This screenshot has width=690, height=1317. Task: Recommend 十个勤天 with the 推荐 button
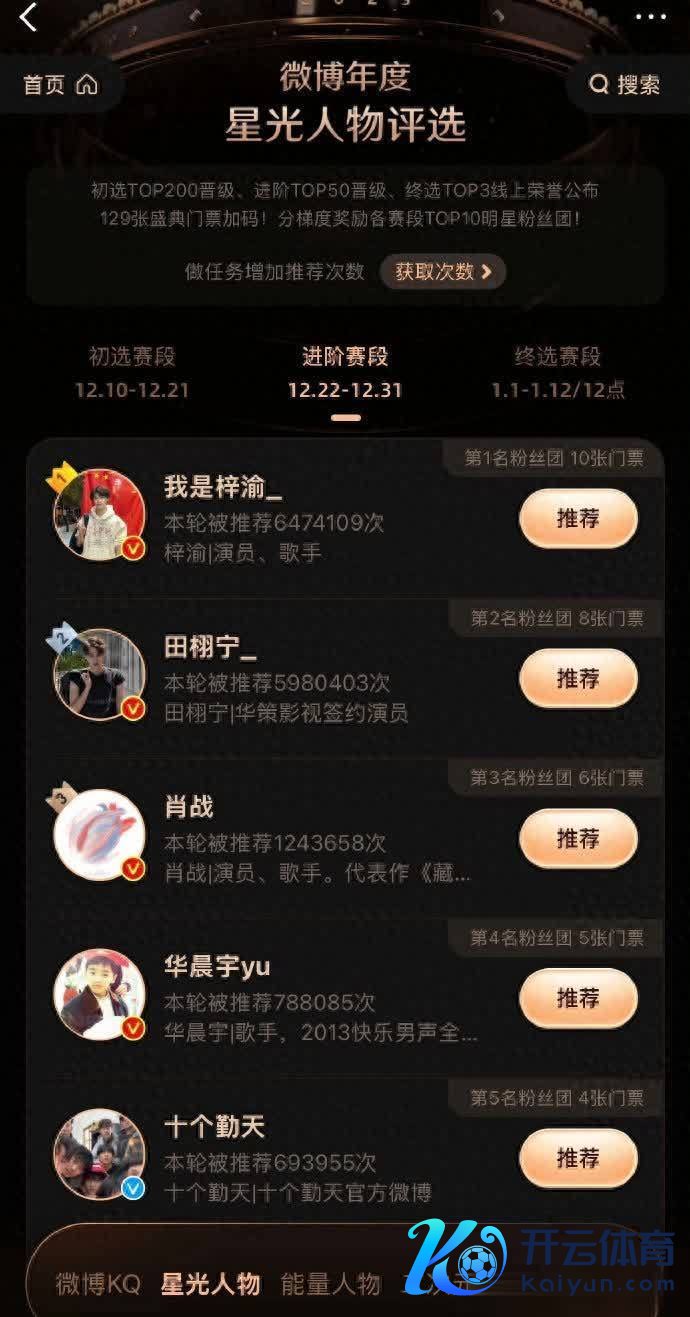click(578, 1158)
